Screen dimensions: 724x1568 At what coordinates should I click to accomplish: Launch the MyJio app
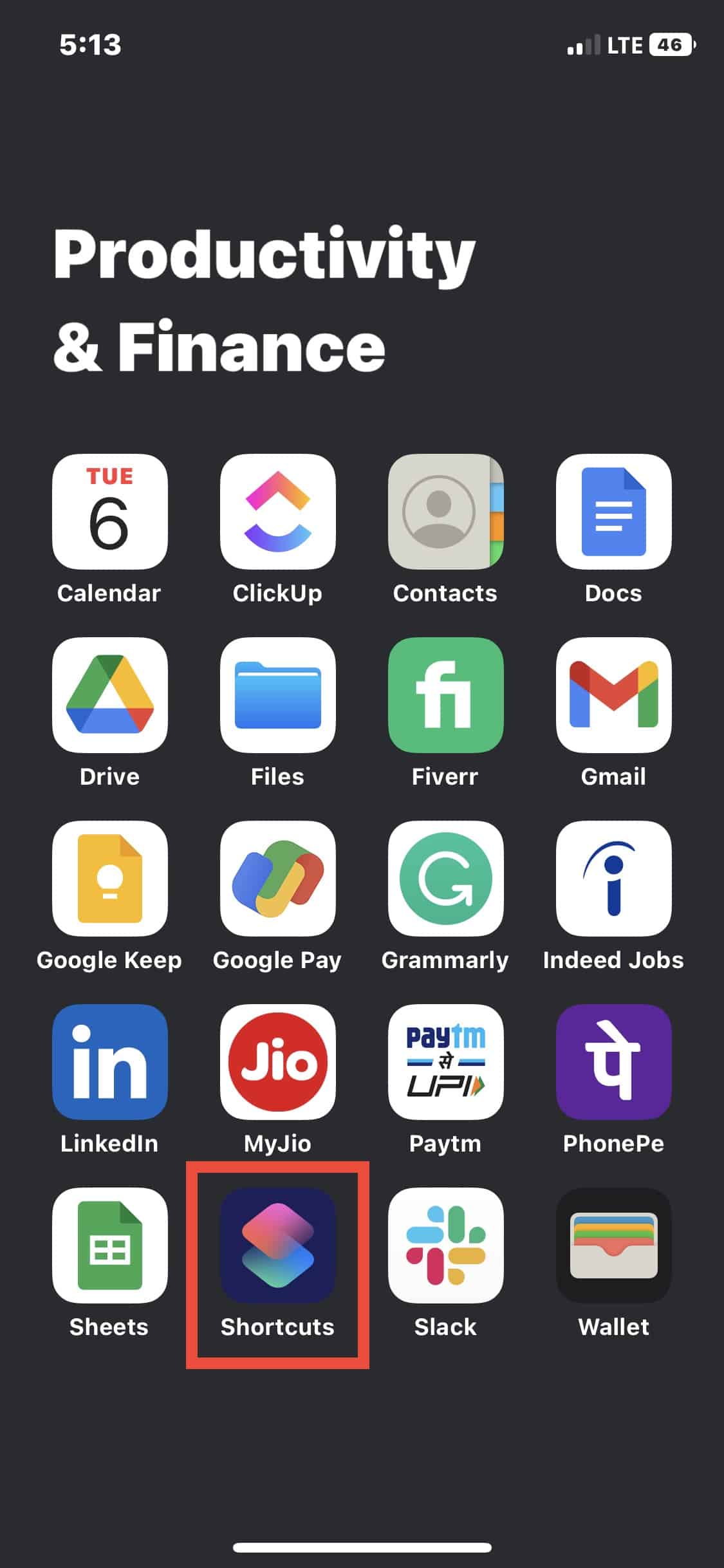tap(277, 1061)
